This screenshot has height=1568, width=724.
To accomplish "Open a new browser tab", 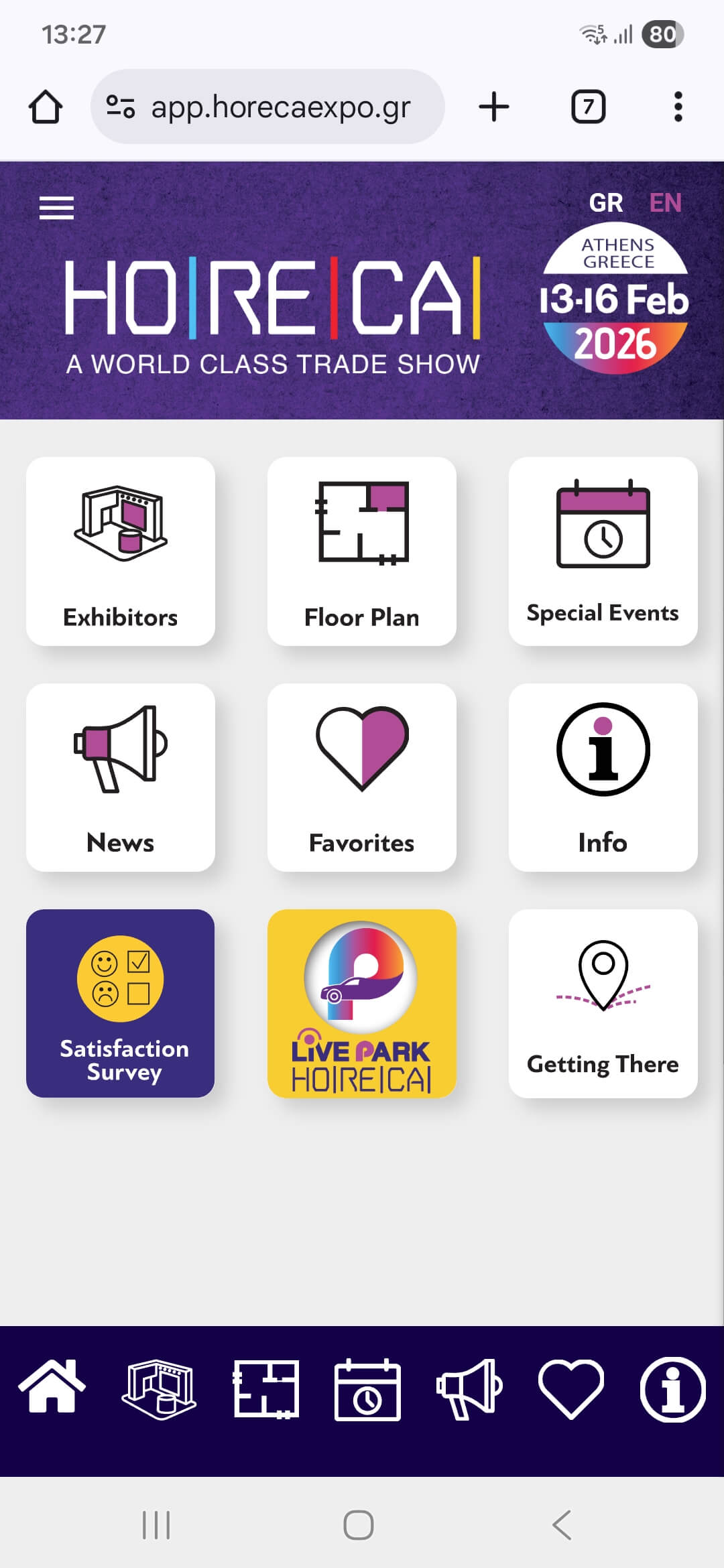I will [494, 107].
